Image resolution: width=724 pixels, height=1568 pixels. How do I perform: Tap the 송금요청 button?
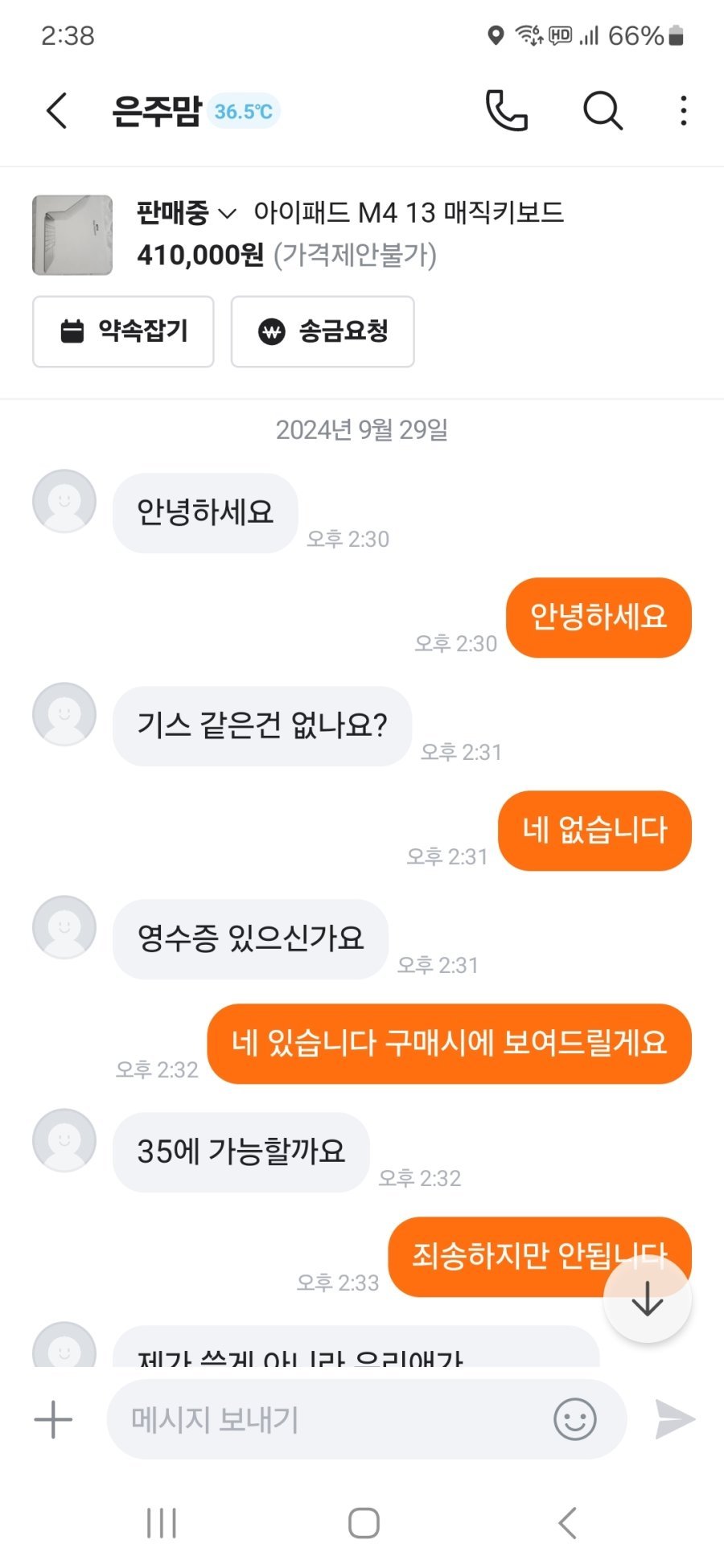[323, 331]
